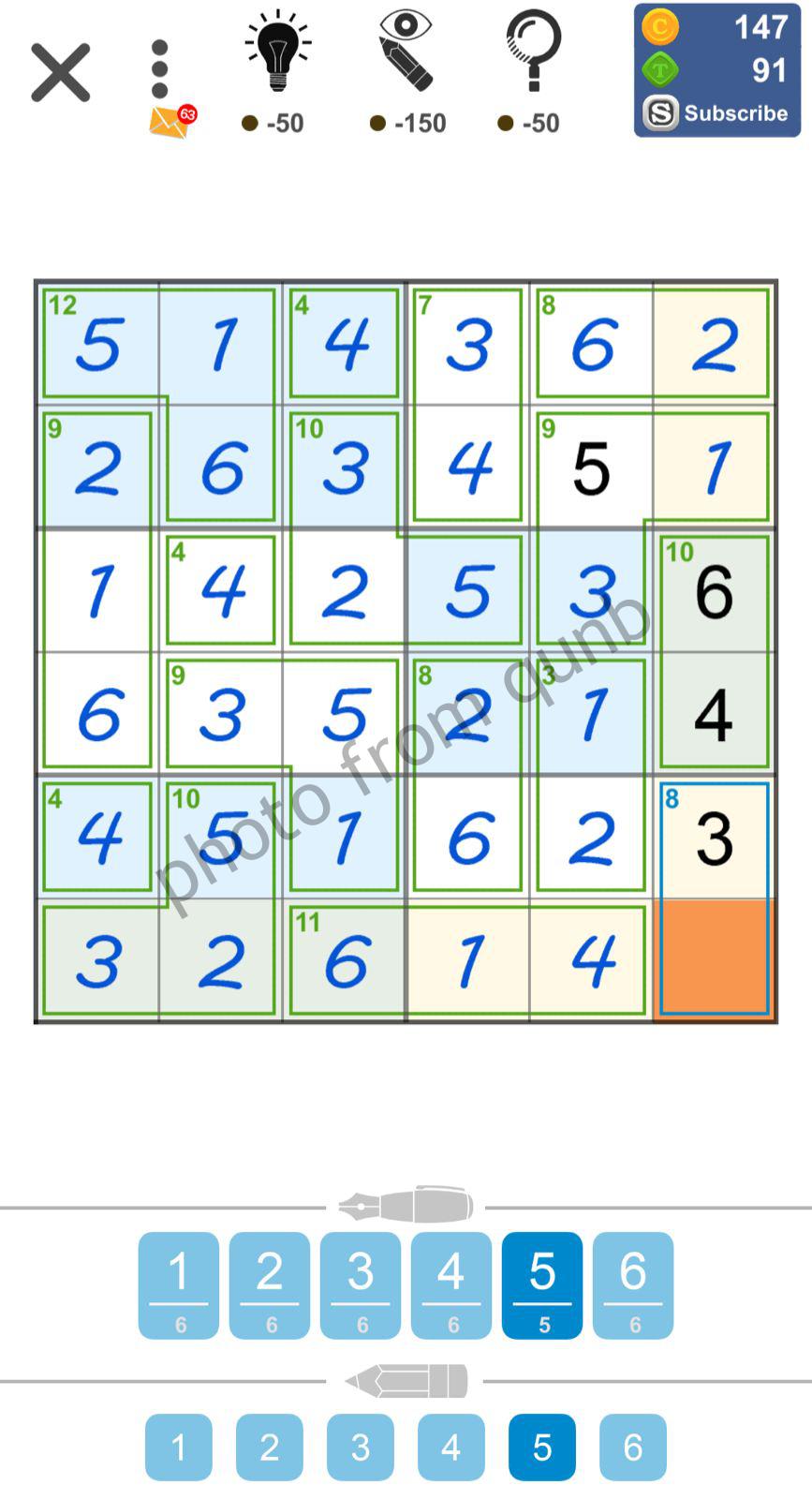Screen dimensions: 812x1499
Task: Enter pen digit 2
Action: (270, 1284)
